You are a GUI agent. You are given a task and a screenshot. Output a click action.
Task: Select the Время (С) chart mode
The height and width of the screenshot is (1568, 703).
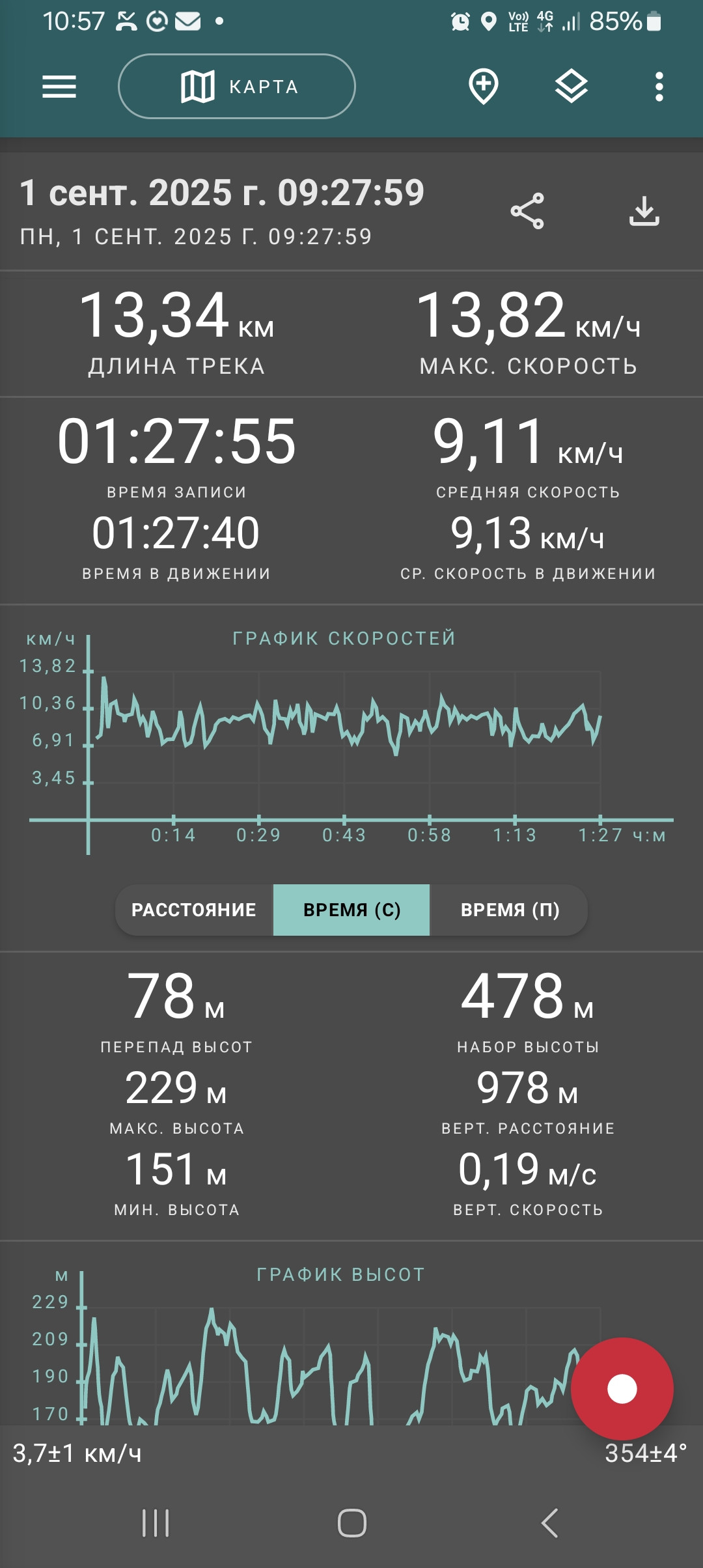pos(351,910)
